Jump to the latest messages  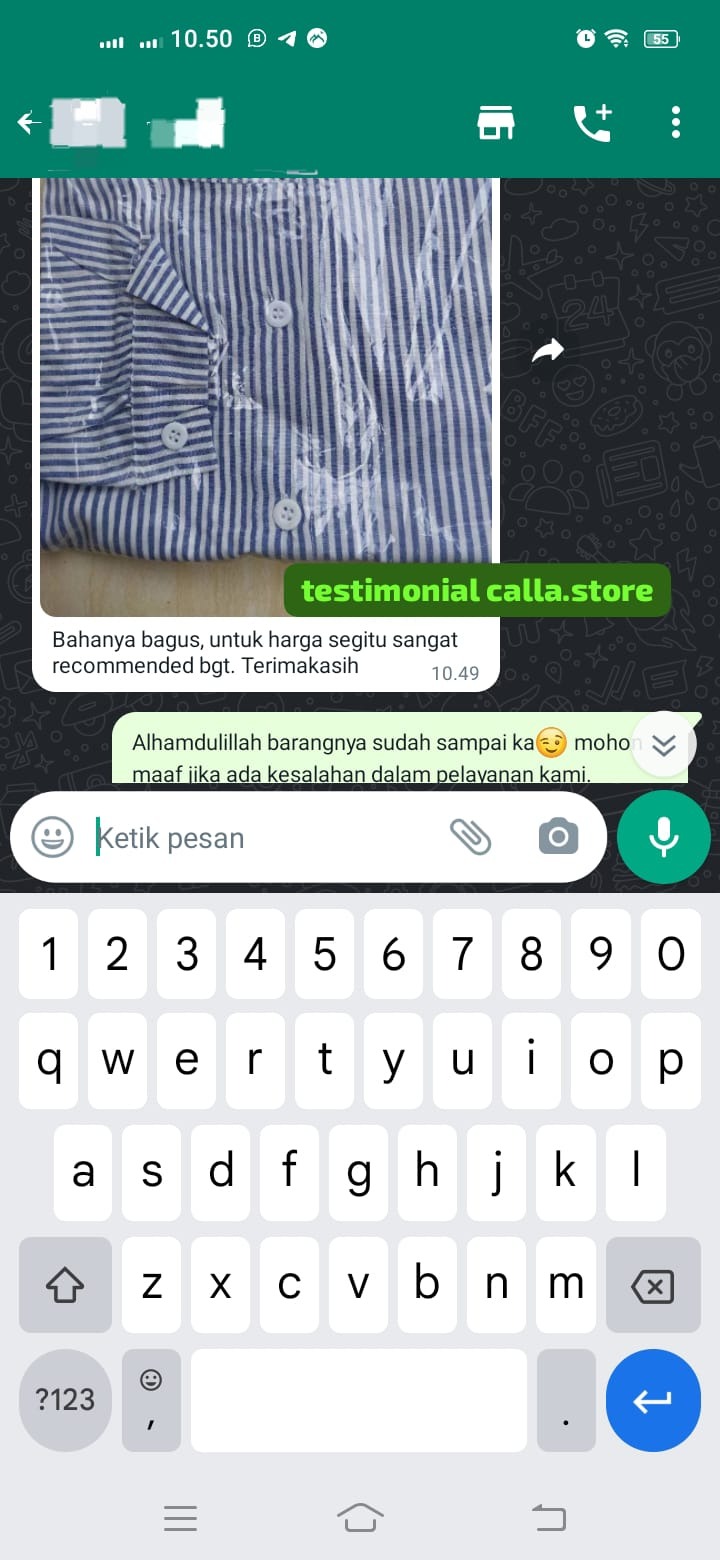click(x=664, y=744)
